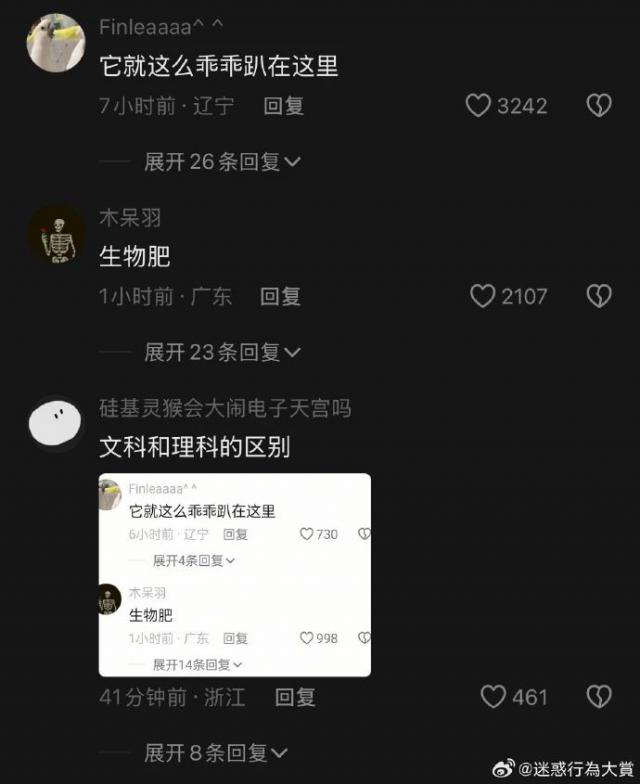Expand the 23 replies

point(222,352)
